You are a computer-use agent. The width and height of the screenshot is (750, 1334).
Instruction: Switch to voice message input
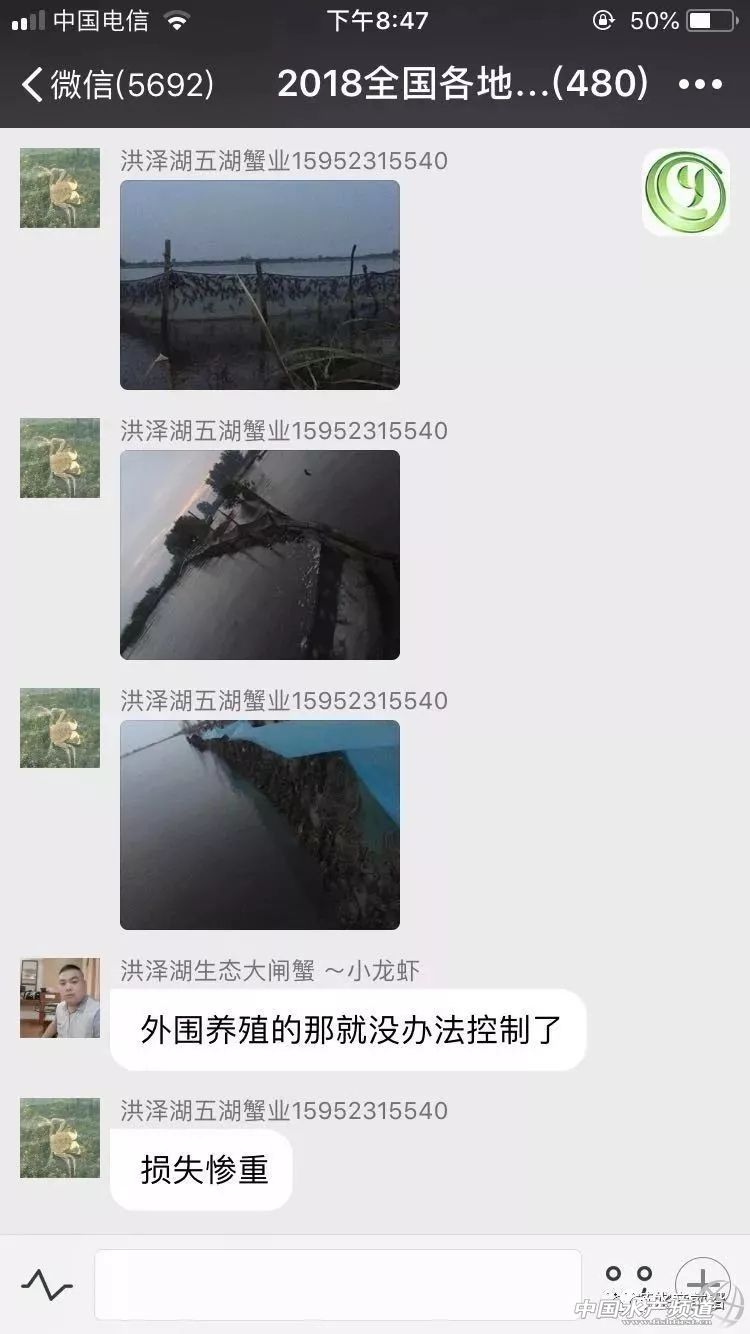(47, 1285)
